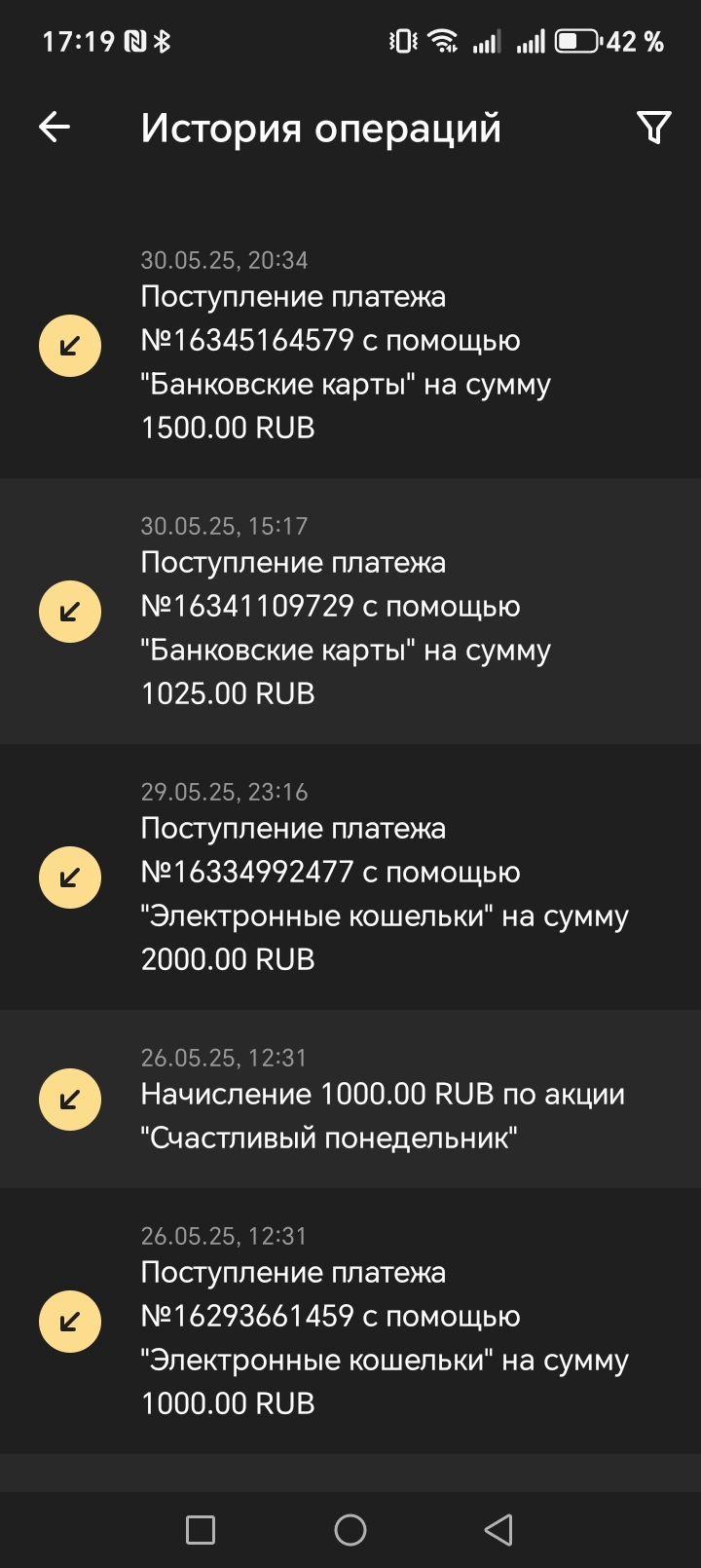Tap the timestamp 30.05.25, 20:34
The height and width of the screenshot is (1568, 701).
click(224, 260)
